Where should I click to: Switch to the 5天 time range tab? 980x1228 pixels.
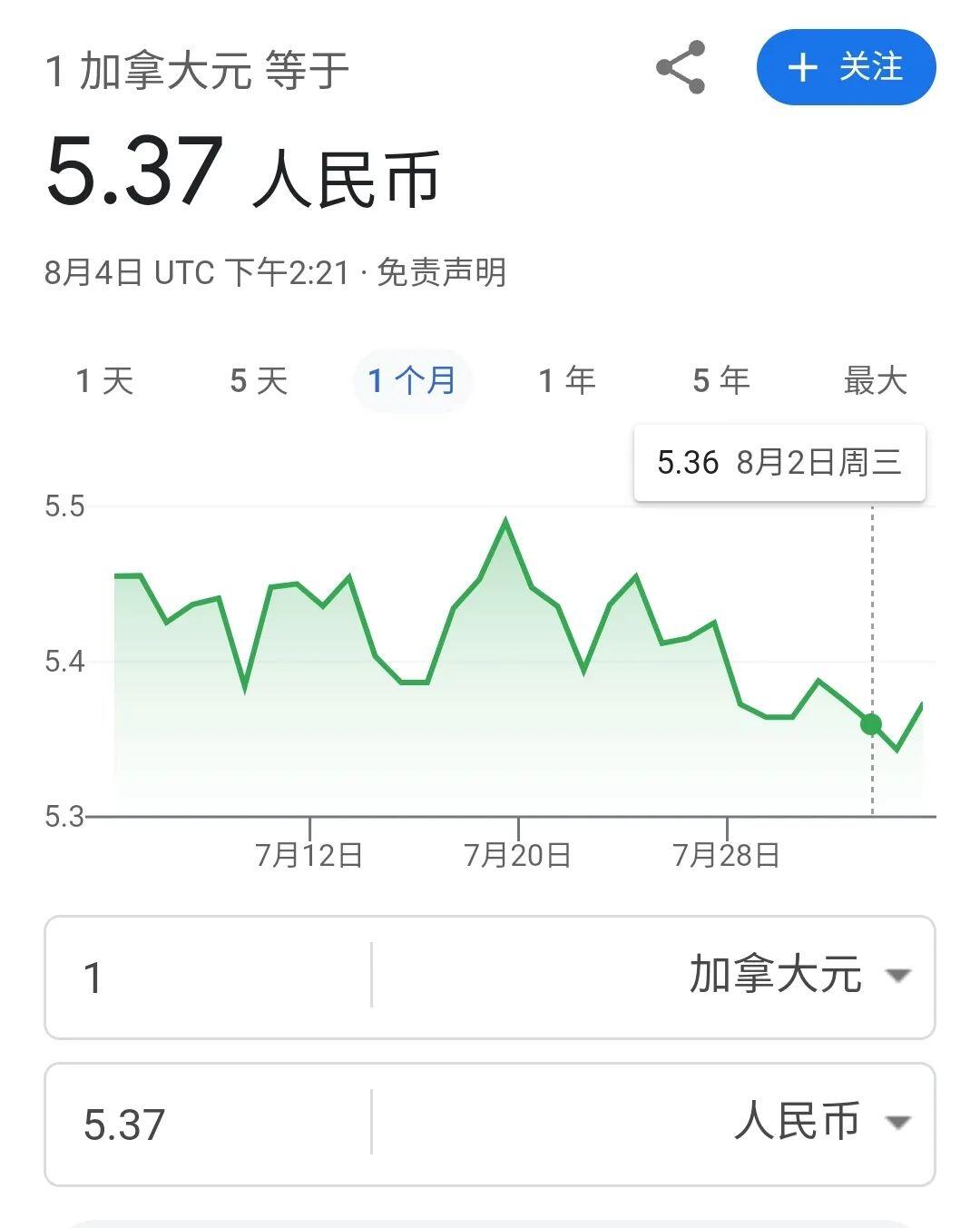[x=258, y=381]
